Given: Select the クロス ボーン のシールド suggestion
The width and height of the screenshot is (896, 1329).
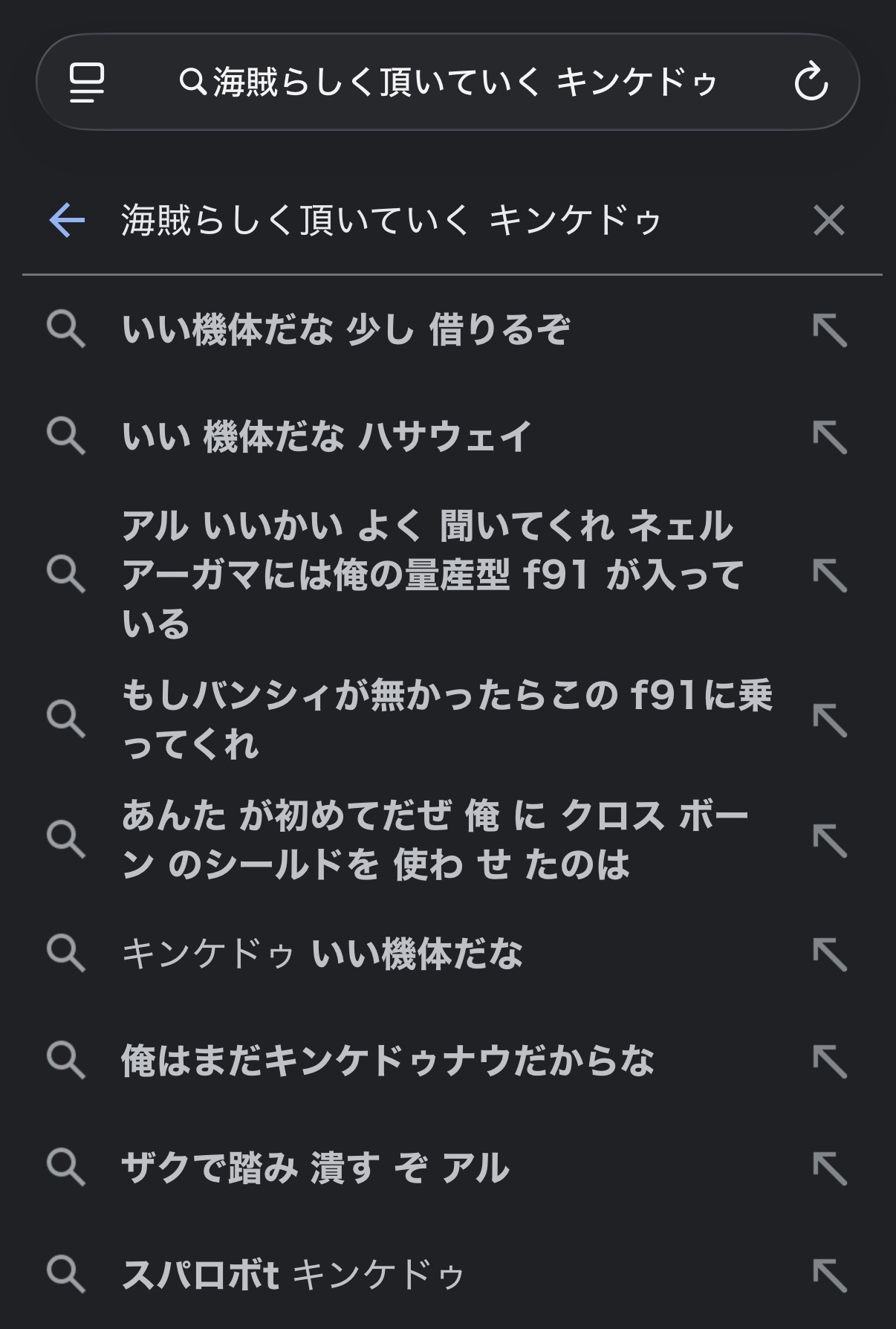Looking at the screenshot, I should click(435, 840).
